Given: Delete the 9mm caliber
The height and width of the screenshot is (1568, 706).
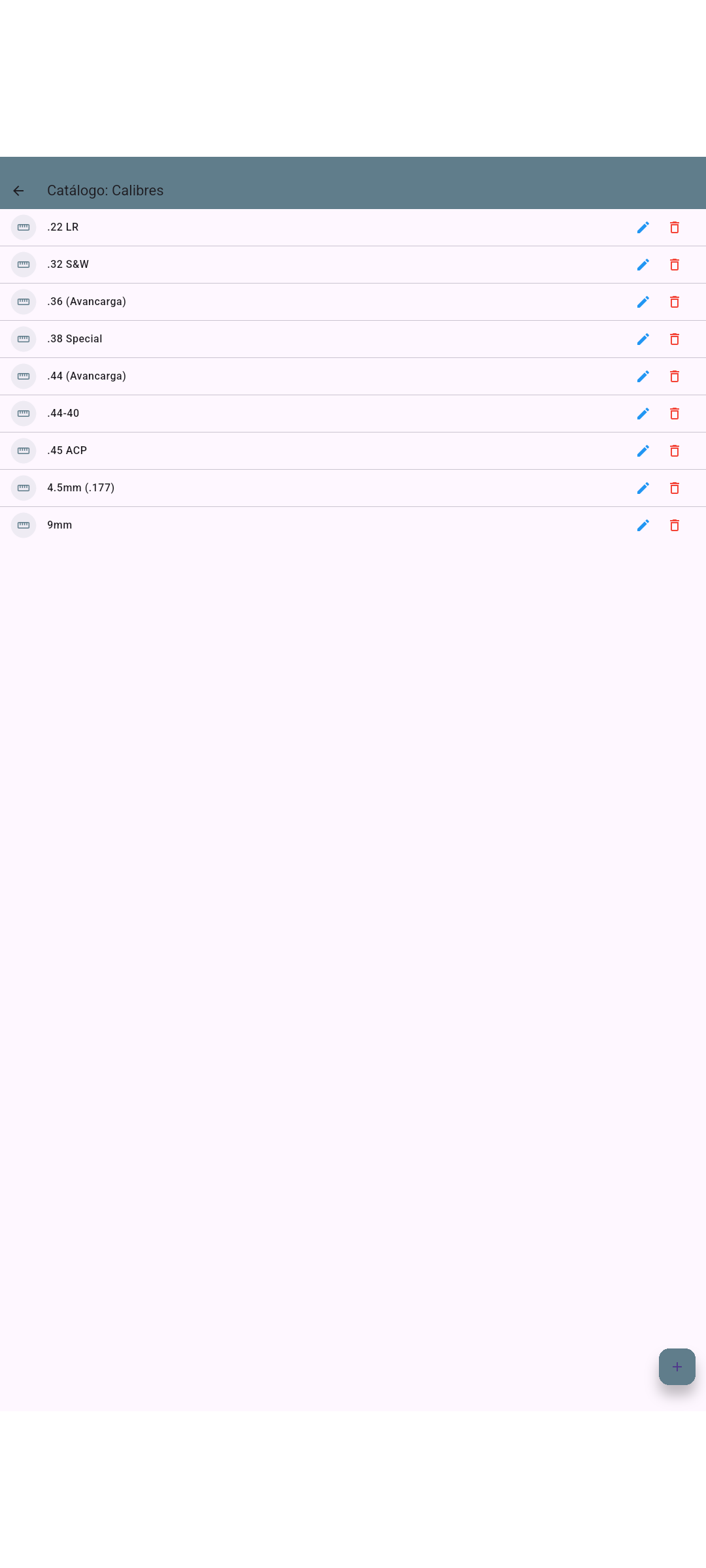Looking at the screenshot, I should pyautogui.click(x=675, y=525).
